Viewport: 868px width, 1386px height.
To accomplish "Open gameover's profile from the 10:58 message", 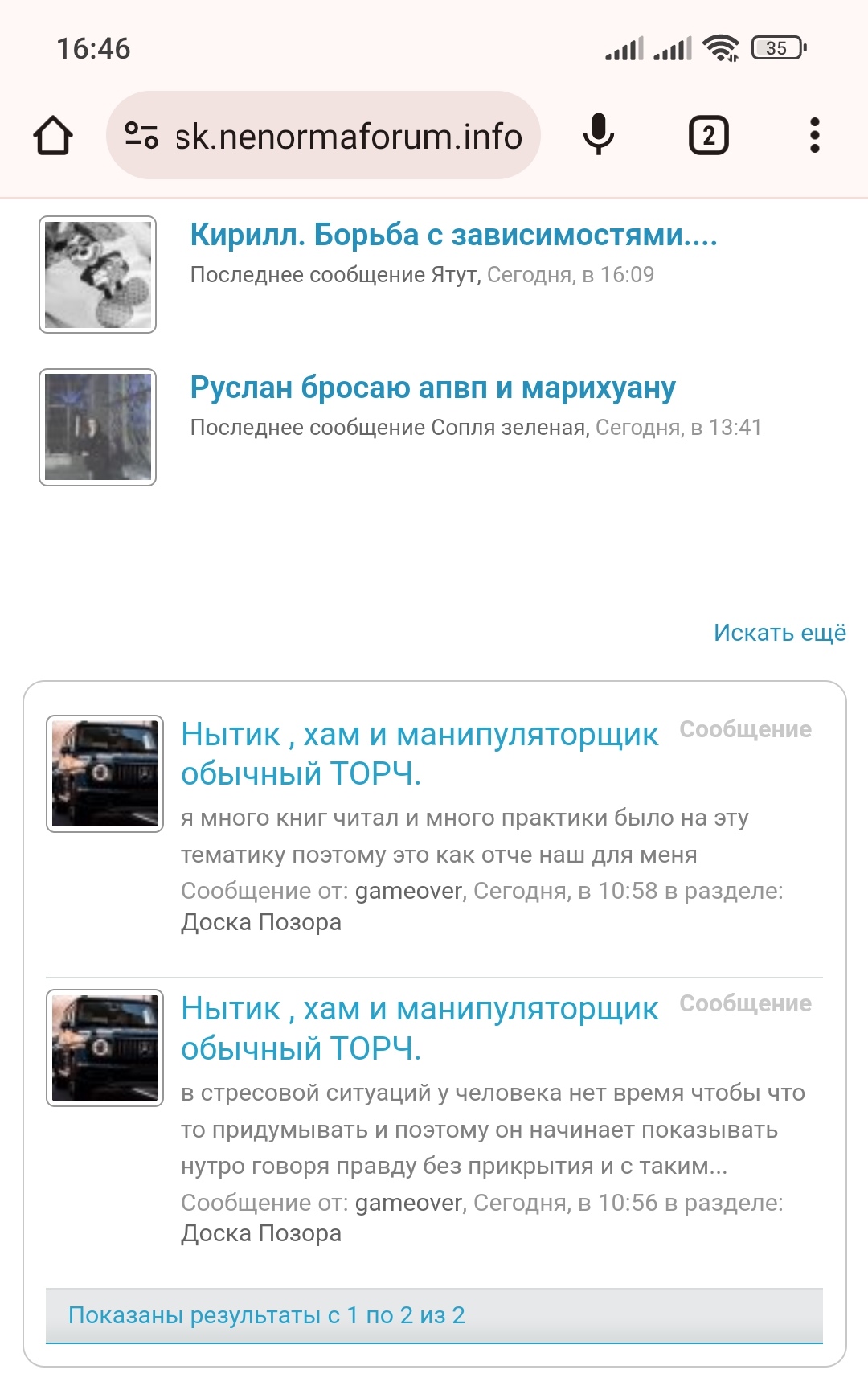I will 408,891.
